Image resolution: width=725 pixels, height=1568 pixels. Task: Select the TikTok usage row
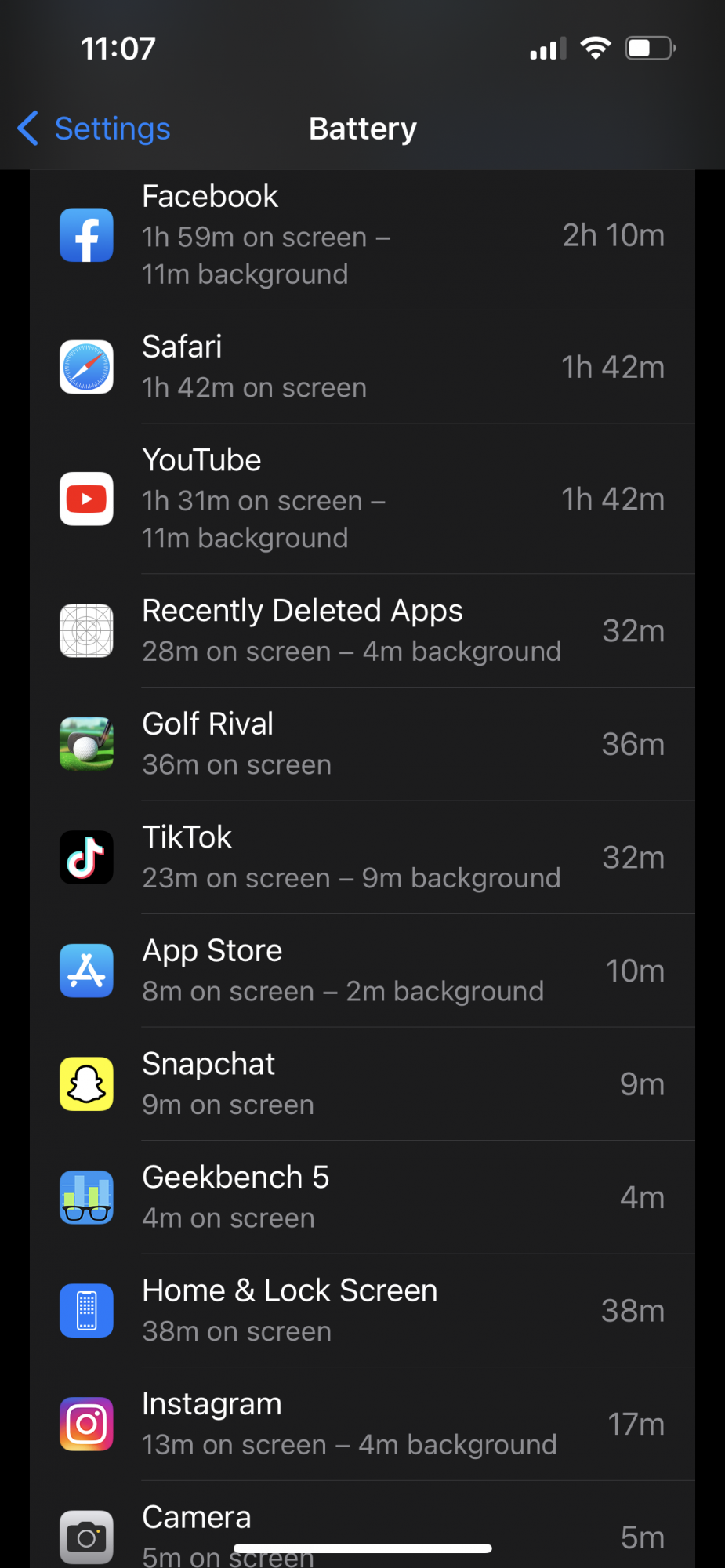362,857
